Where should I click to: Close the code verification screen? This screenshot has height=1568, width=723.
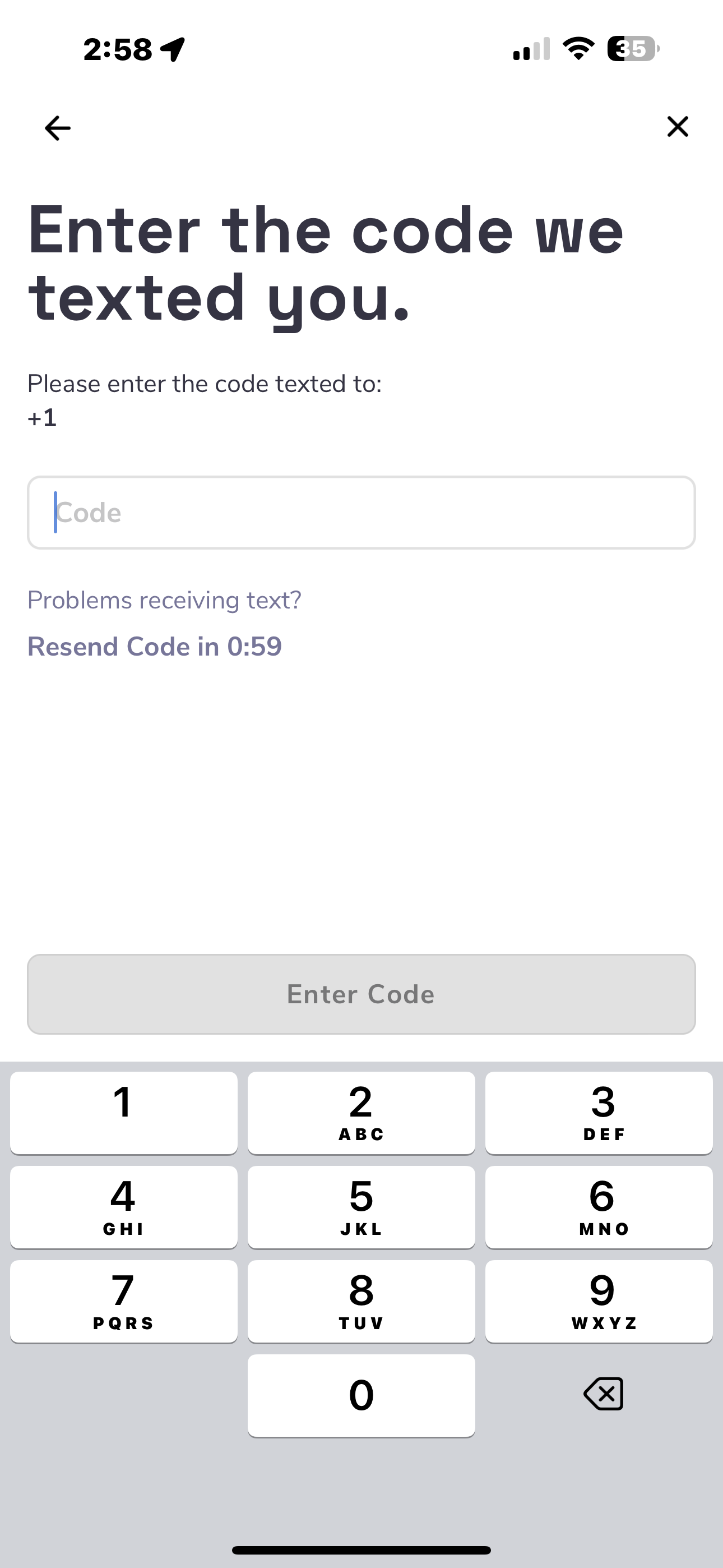[678, 127]
